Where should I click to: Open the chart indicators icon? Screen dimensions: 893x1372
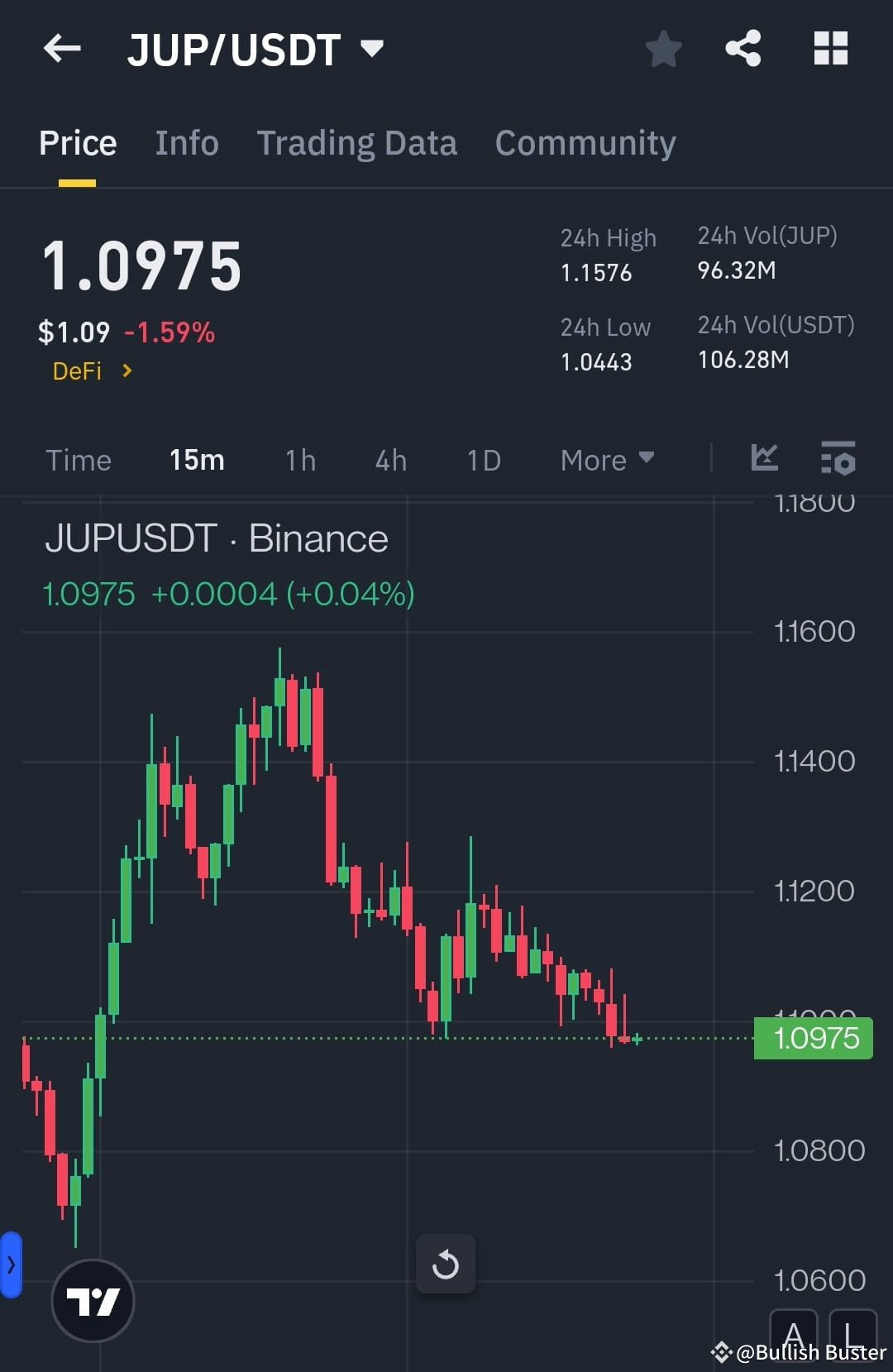(763, 458)
